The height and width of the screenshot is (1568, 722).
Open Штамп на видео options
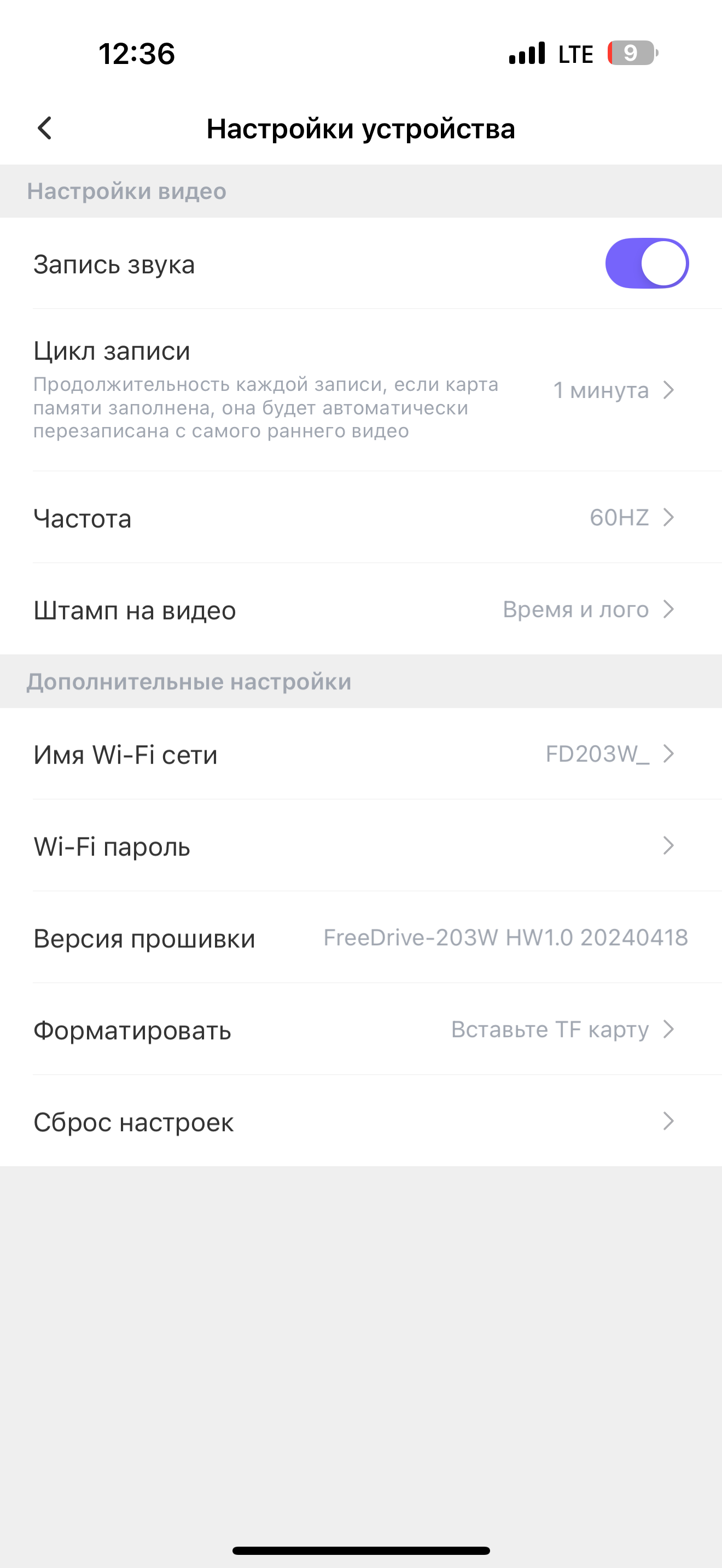(x=360, y=609)
